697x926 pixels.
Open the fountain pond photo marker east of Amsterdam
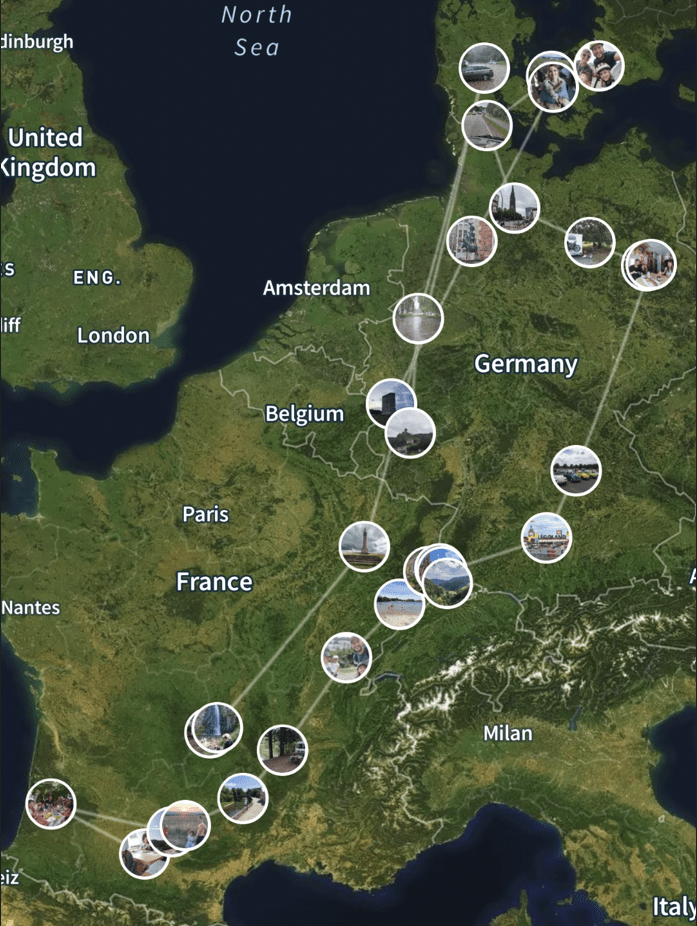pyautogui.click(x=418, y=318)
